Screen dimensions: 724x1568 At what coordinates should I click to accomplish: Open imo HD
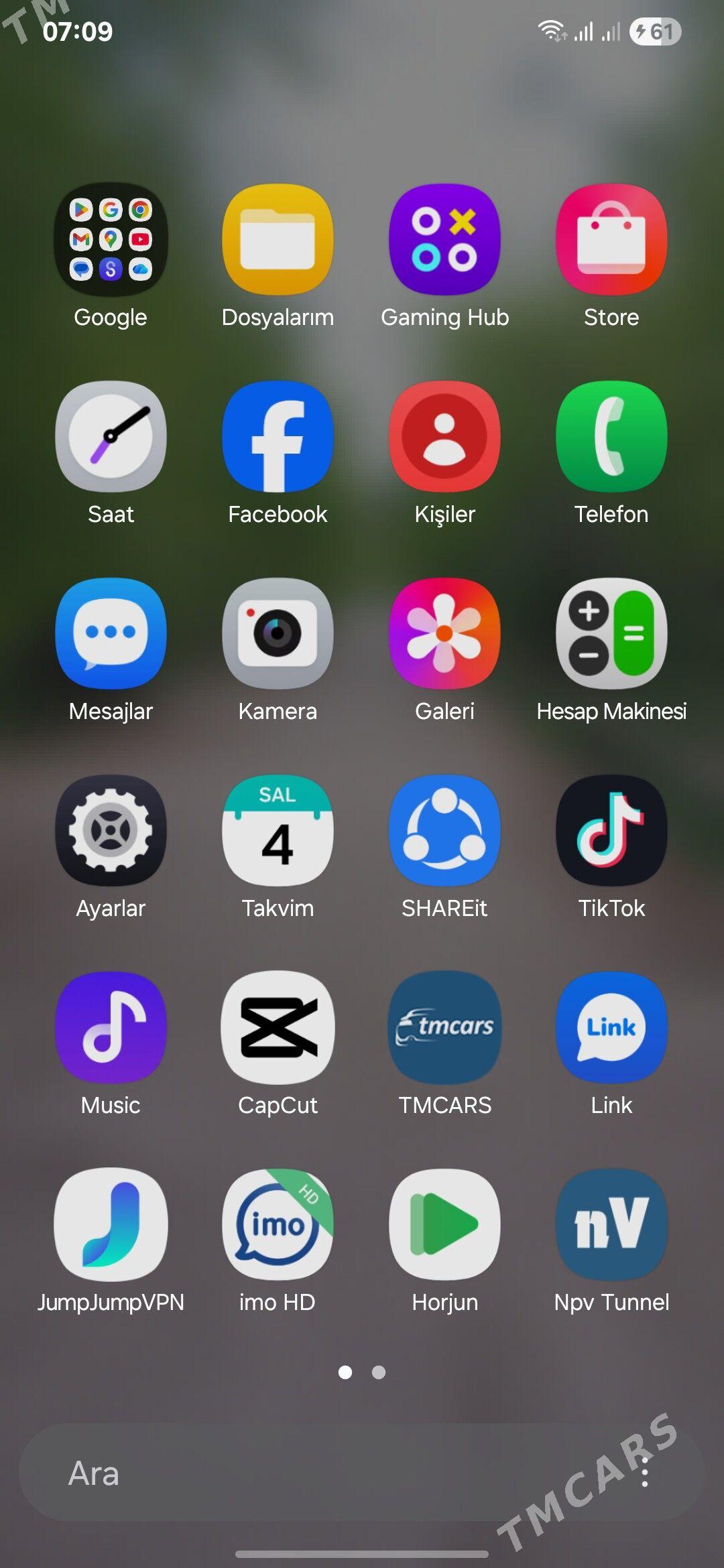pyautogui.click(x=278, y=1225)
